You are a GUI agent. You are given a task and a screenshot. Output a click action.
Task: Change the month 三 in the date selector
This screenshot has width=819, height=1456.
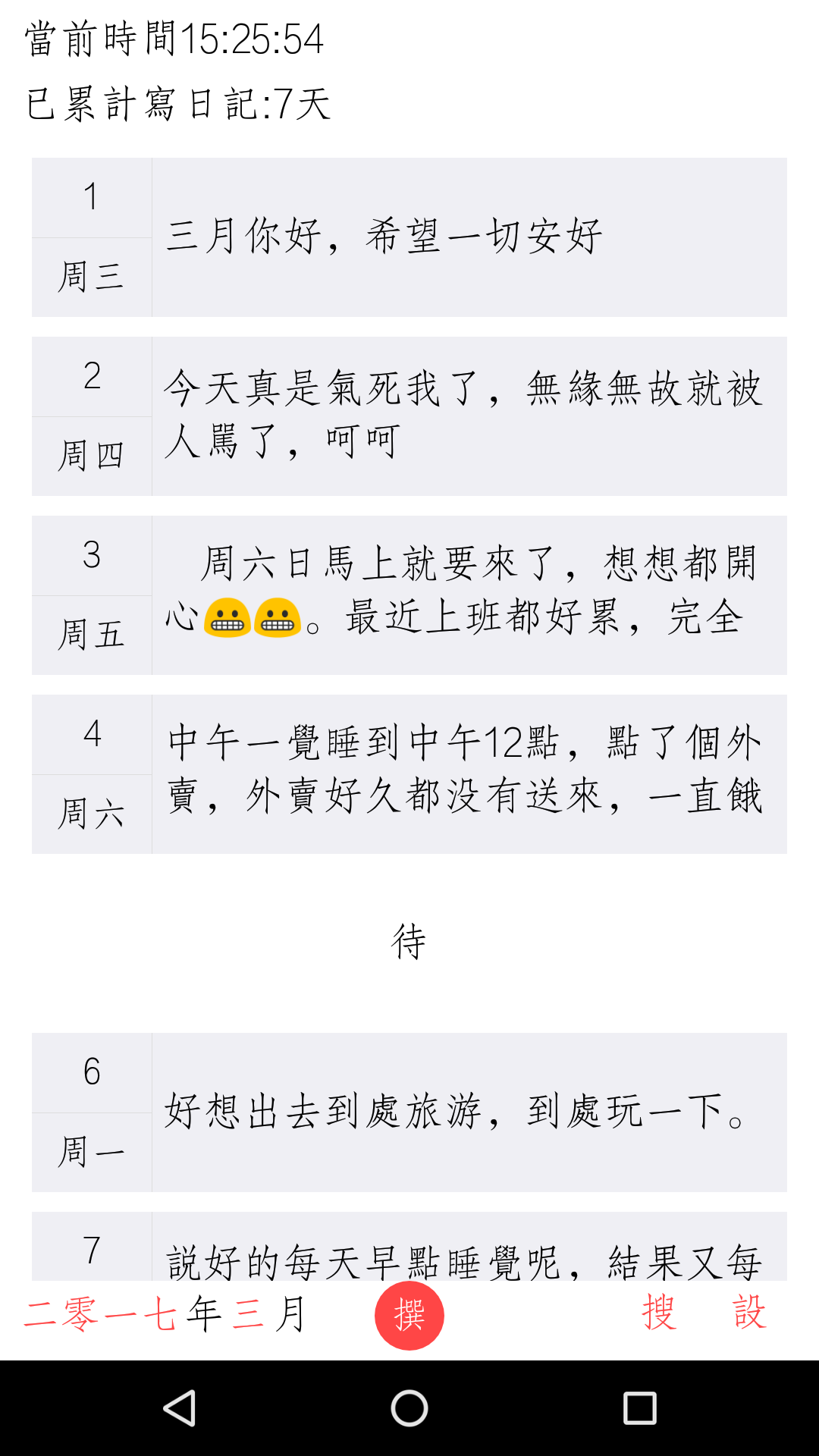(x=248, y=1314)
